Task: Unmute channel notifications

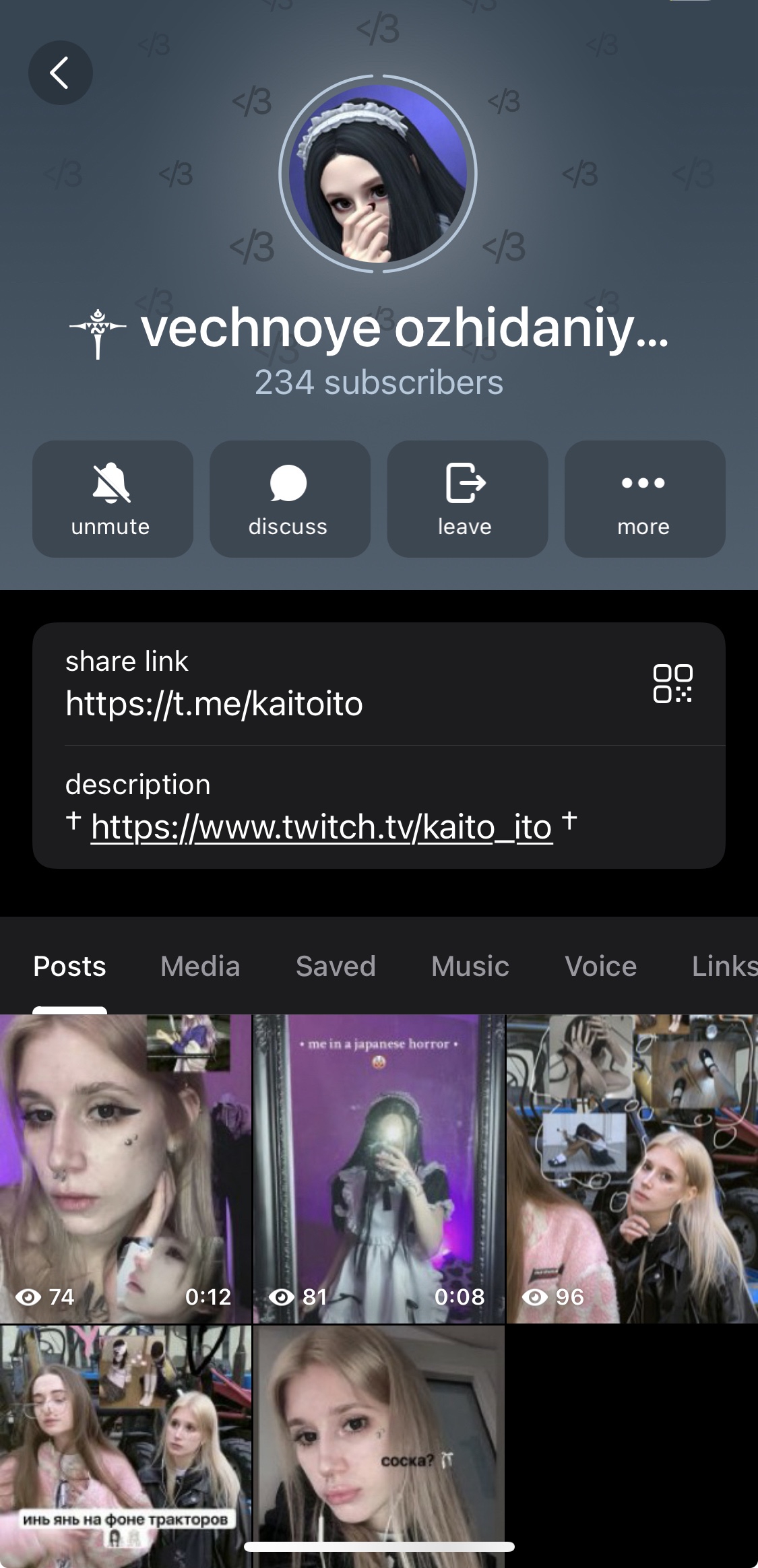Action: click(113, 498)
